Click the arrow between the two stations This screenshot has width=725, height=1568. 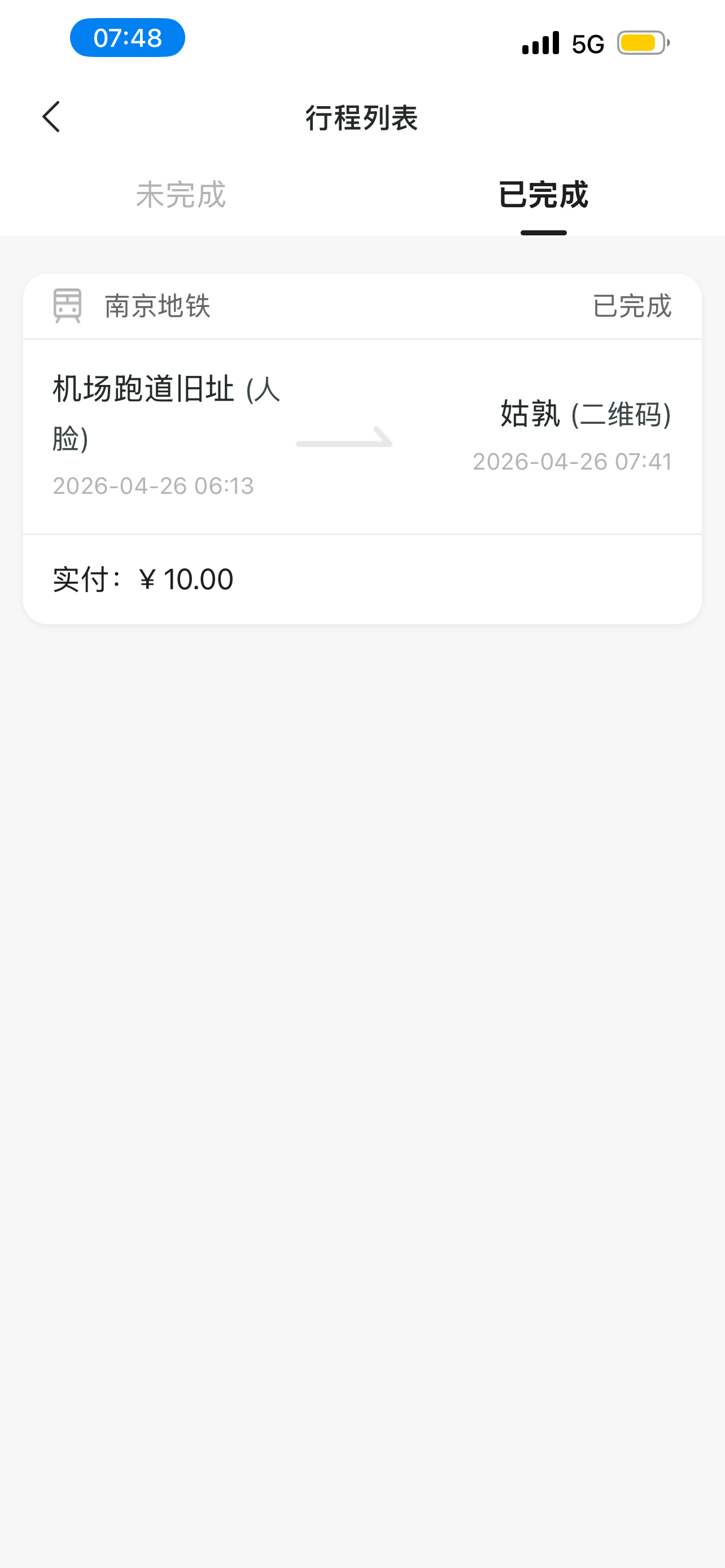click(343, 440)
